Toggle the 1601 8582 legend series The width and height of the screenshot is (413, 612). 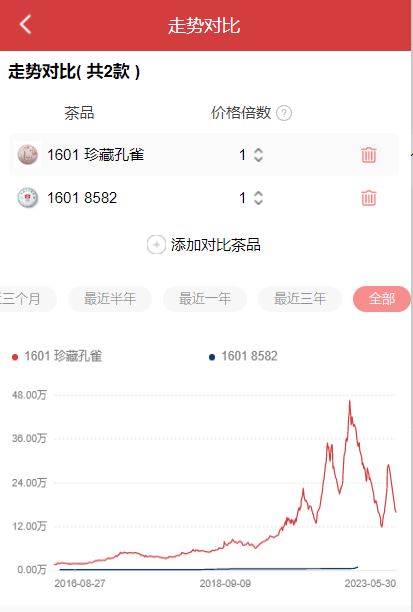tap(243, 356)
